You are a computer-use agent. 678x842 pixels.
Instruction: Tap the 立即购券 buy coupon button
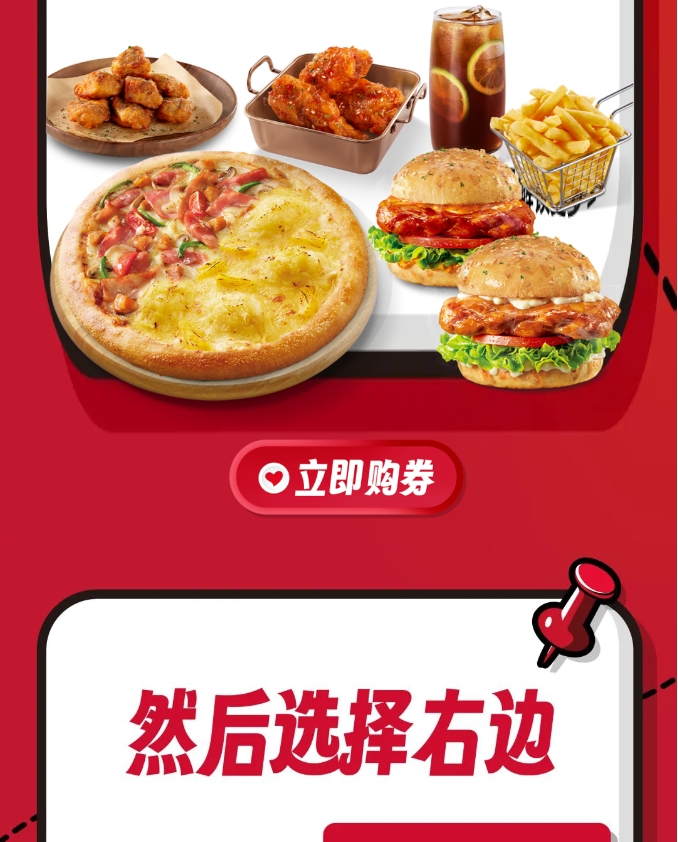click(346, 478)
